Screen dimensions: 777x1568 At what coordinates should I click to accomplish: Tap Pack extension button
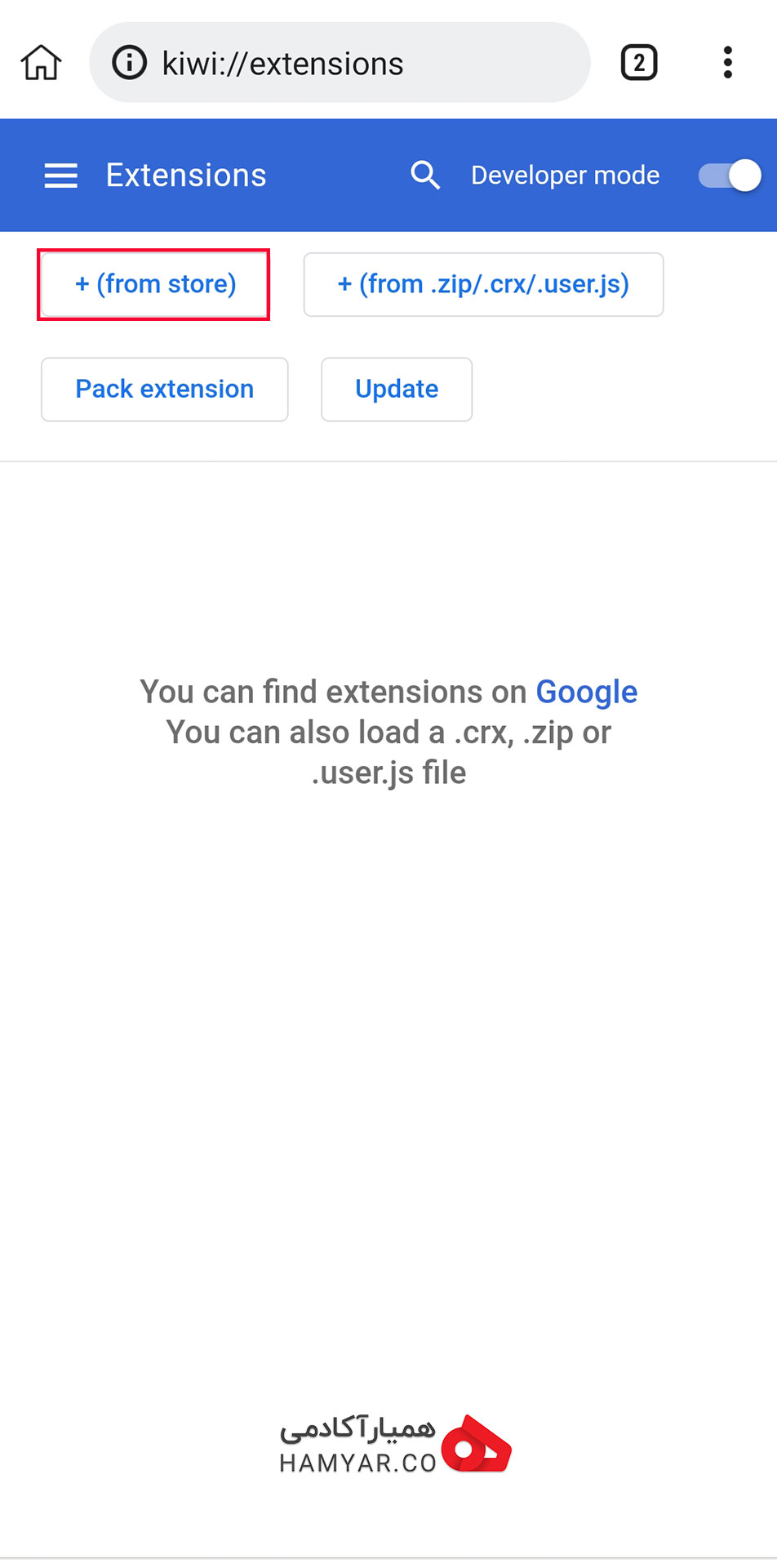[x=165, y=390]
